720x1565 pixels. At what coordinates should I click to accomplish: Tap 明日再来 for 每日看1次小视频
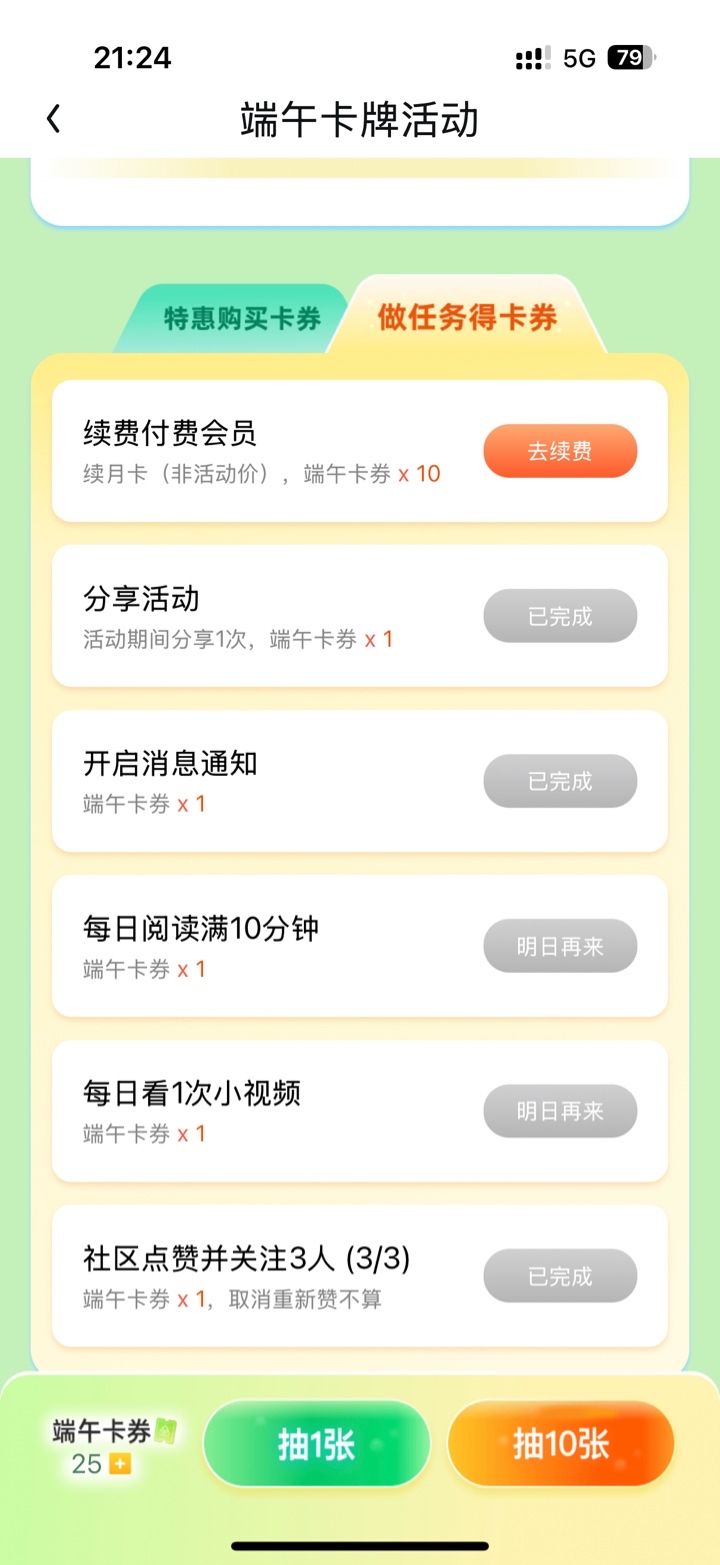pos(560,1111)
